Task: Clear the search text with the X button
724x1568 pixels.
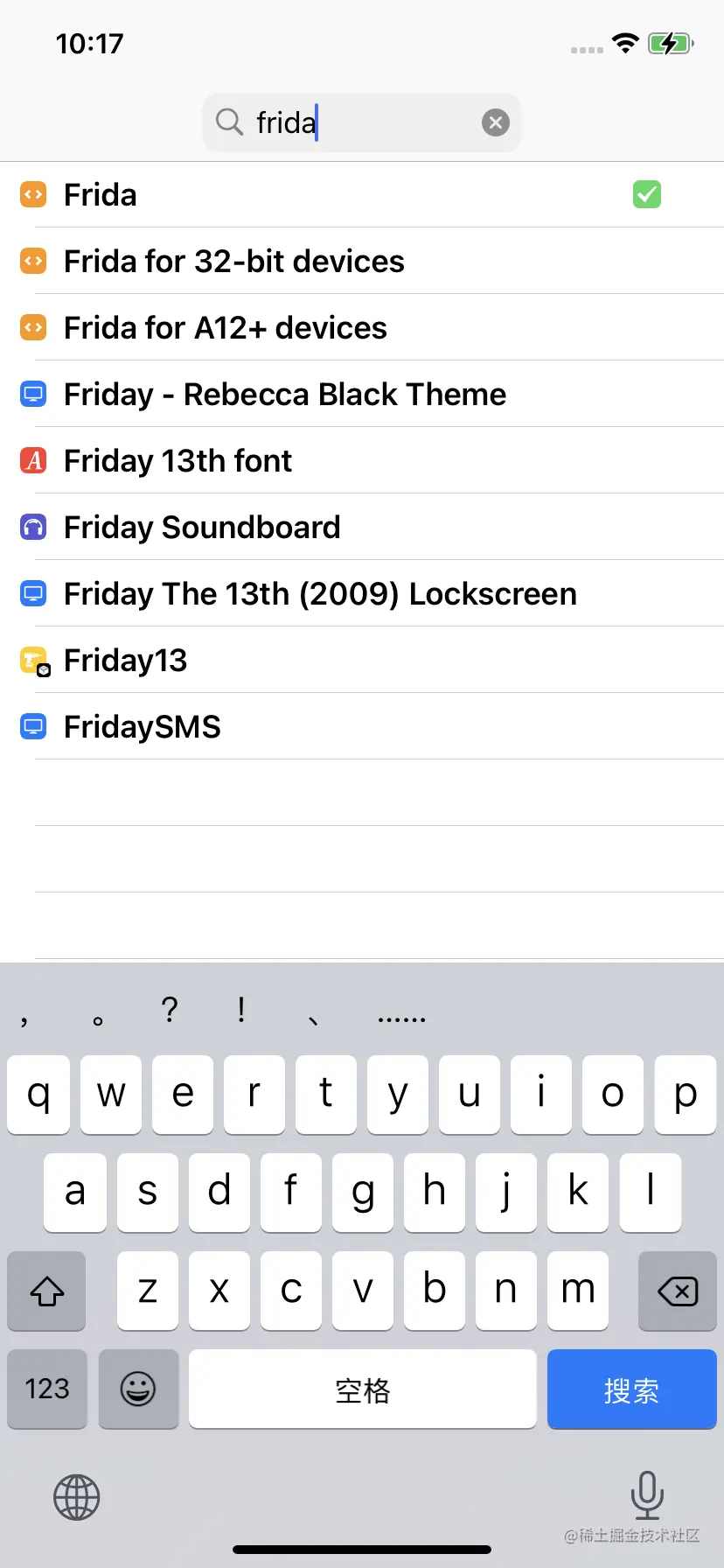Action: pyautogui.click(x=496, y=122)
